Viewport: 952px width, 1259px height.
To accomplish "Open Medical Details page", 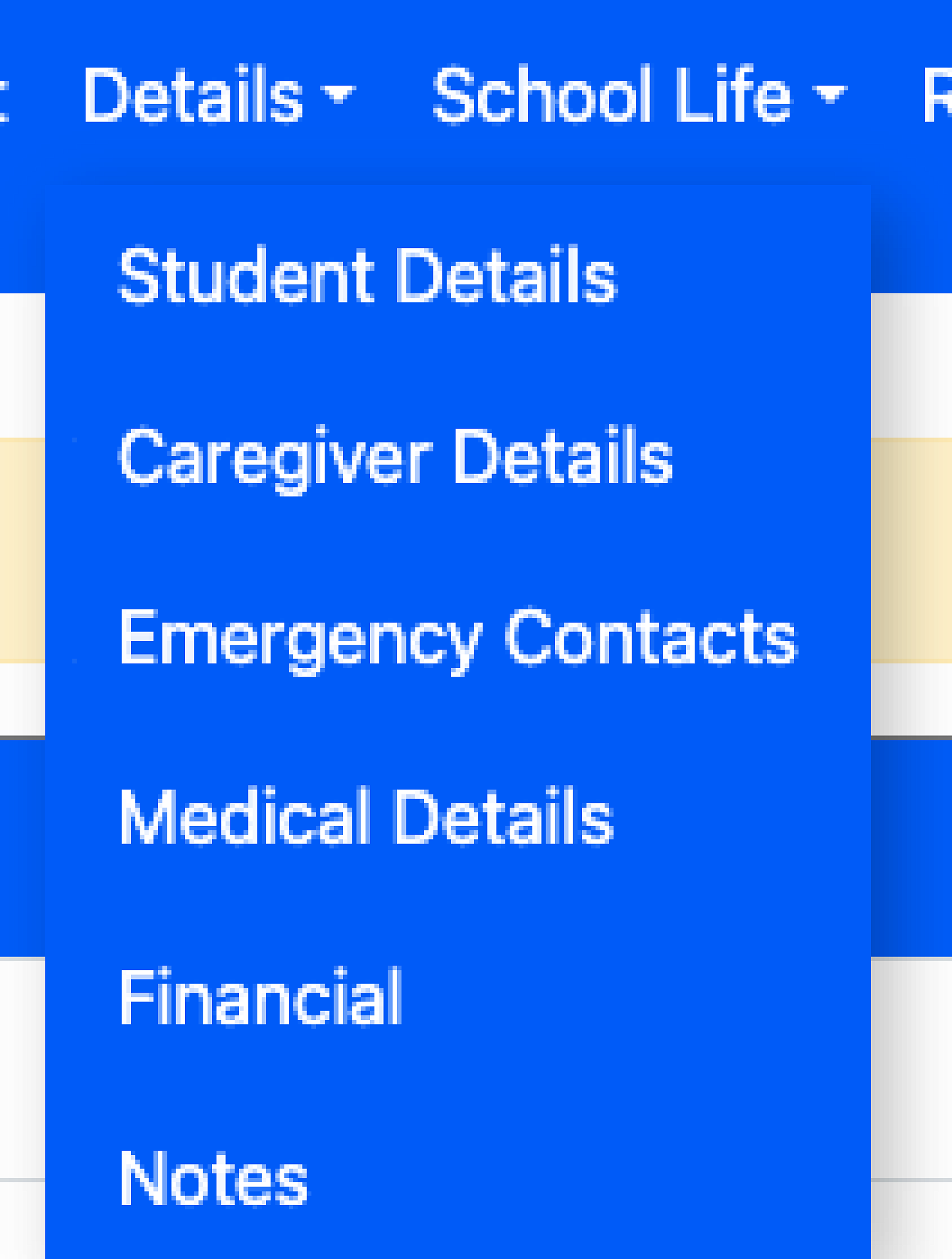I will pos(366,818).
